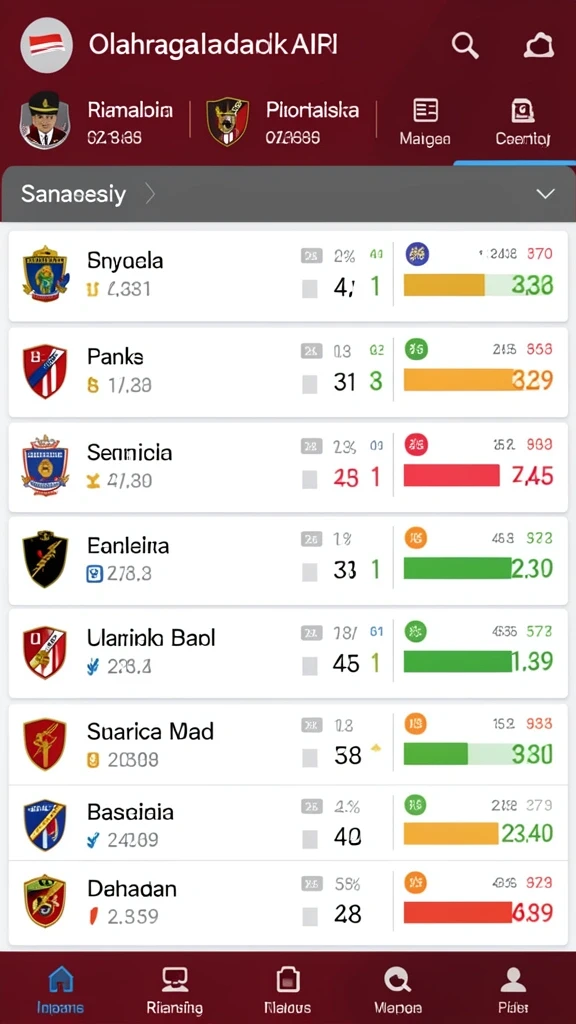Open the Ularinlo Bapl team row

tap(288, 653)
